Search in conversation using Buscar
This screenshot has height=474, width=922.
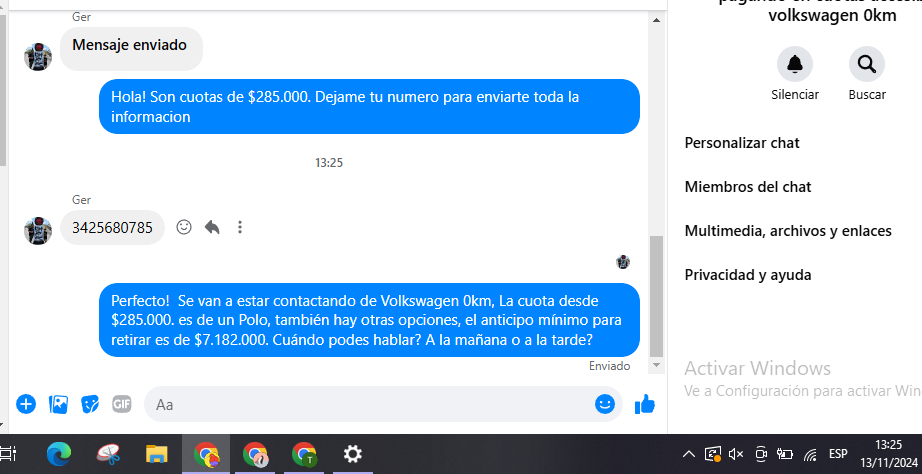[867, 65]
